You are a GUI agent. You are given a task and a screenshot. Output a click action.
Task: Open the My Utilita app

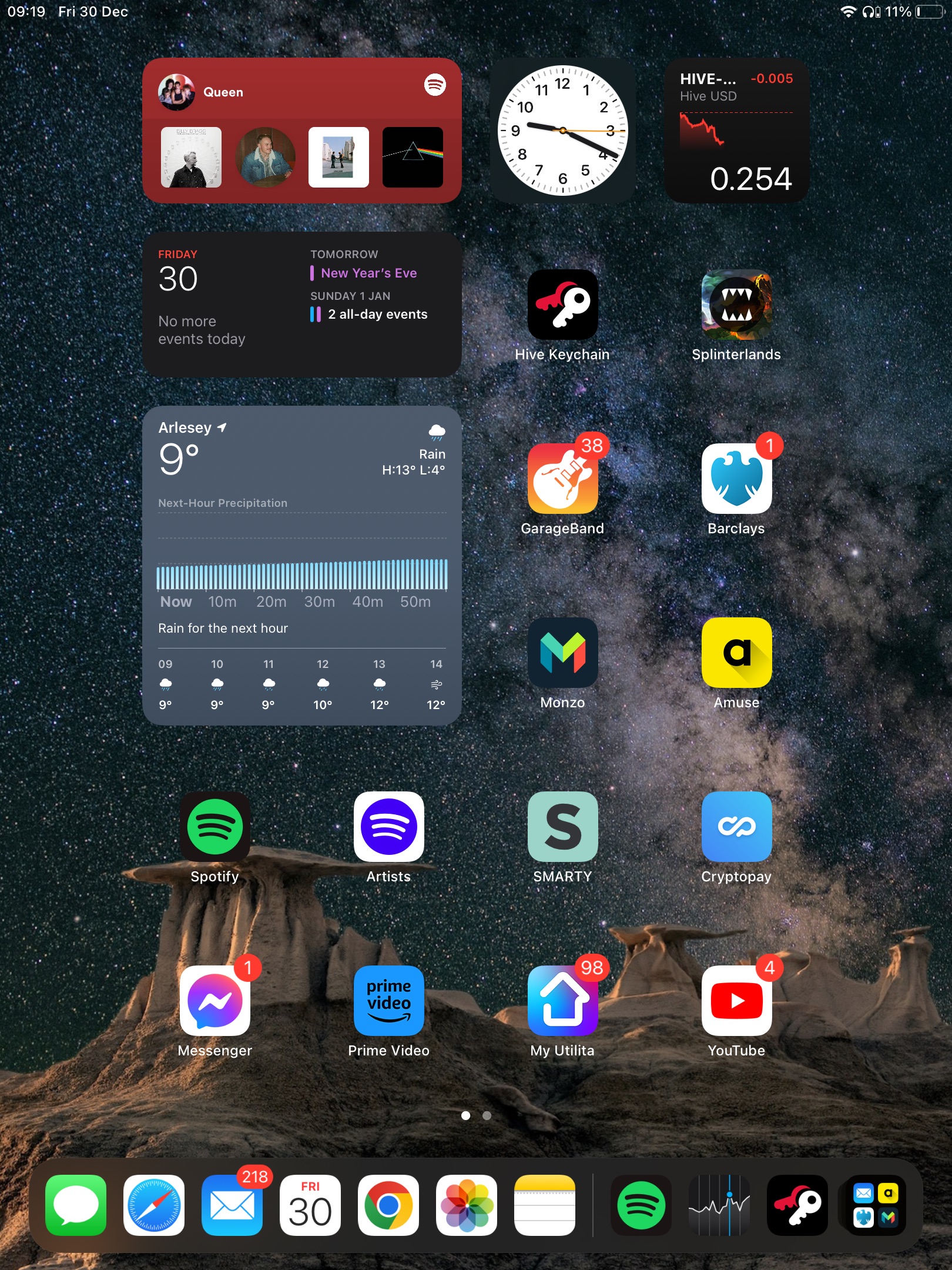[x=562, y=1001]
